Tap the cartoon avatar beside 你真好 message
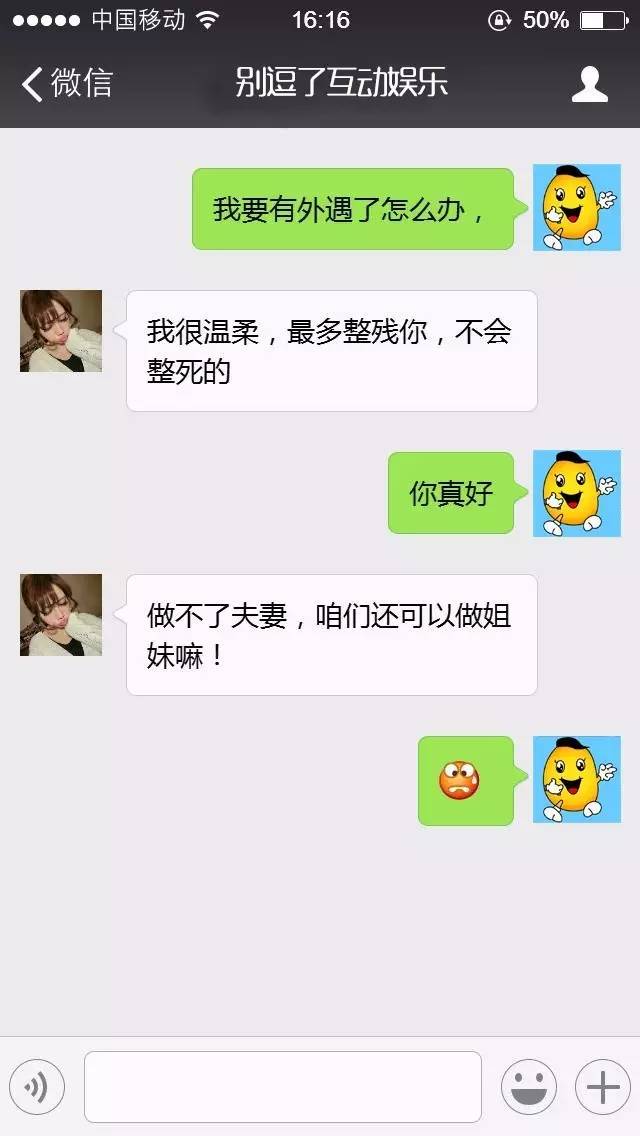The height and width of the screenshot is (1136, 640). pyautogui.click(x=576, y=493)
